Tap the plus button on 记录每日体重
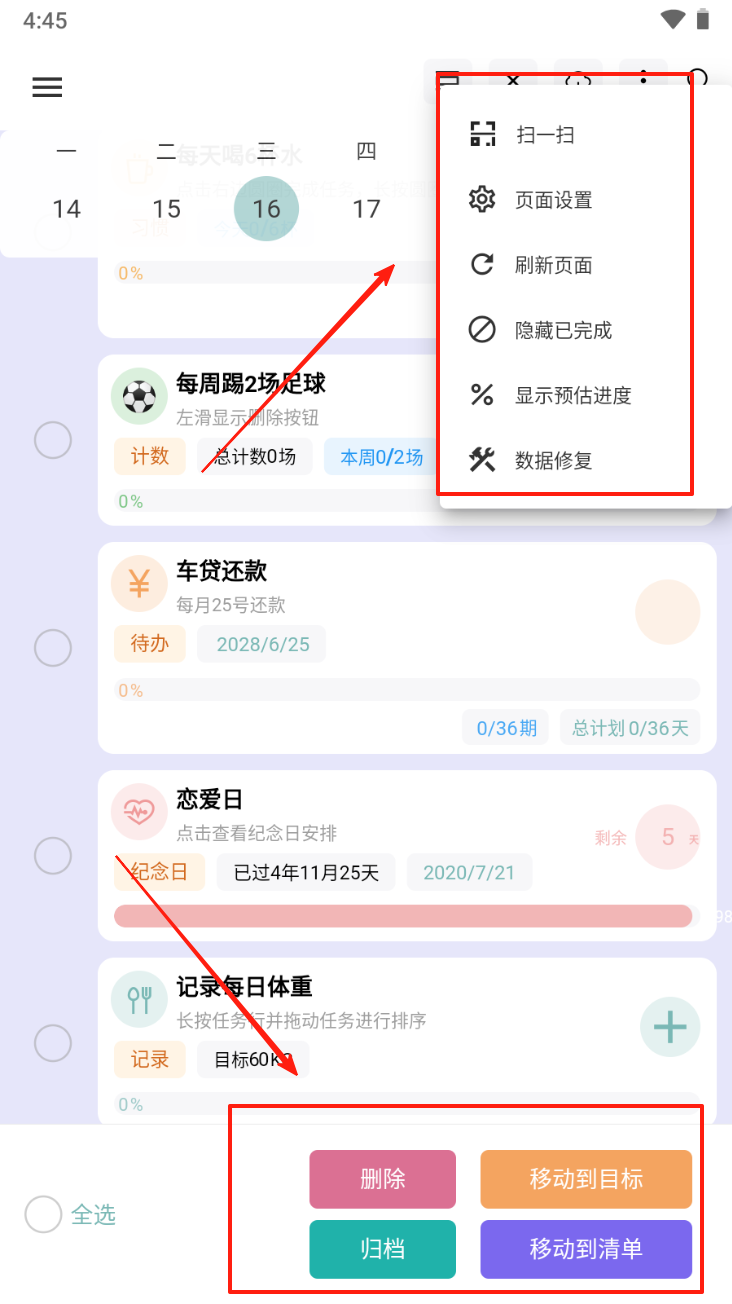732x1304 pixels. click(669, 1027)
